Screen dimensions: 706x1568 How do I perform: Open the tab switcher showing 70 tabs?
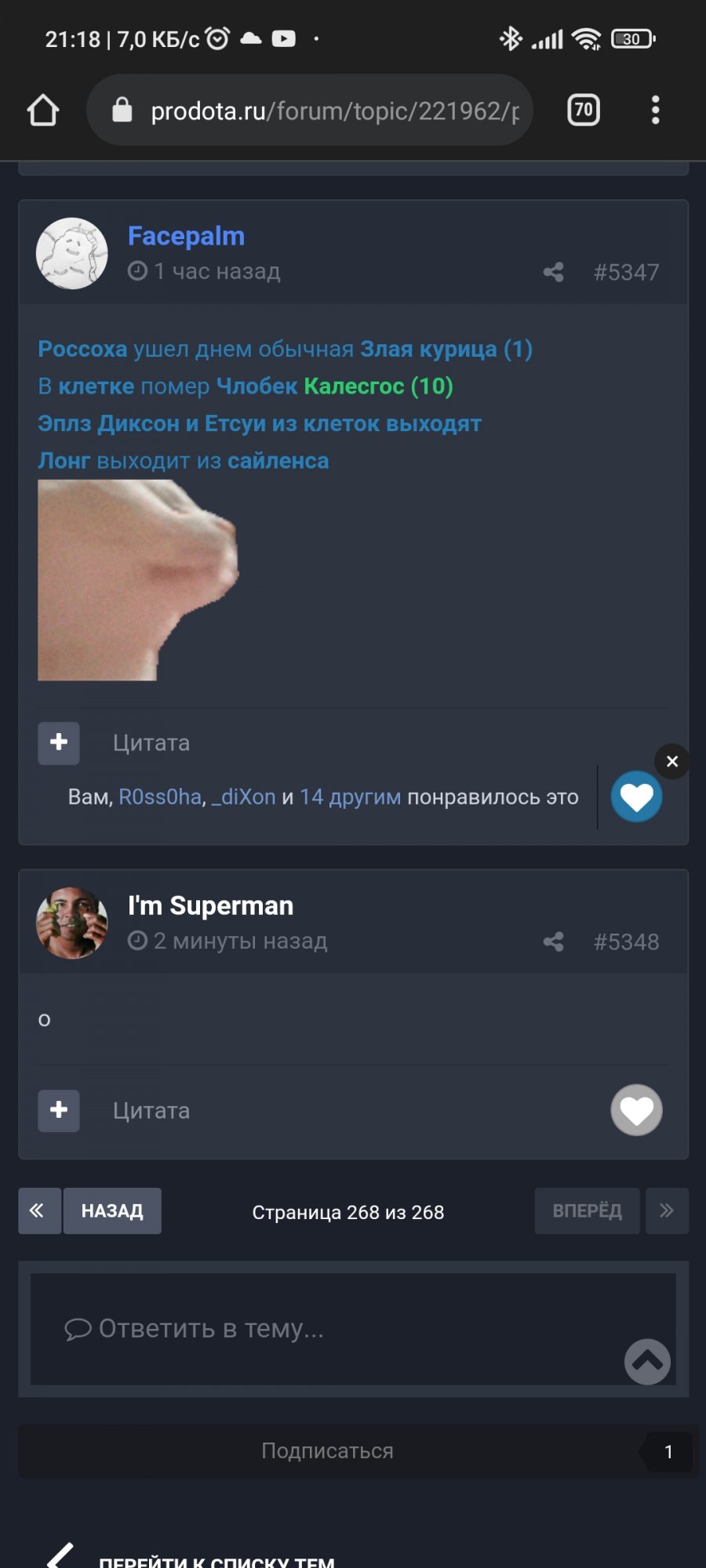(x=583, y=109)
